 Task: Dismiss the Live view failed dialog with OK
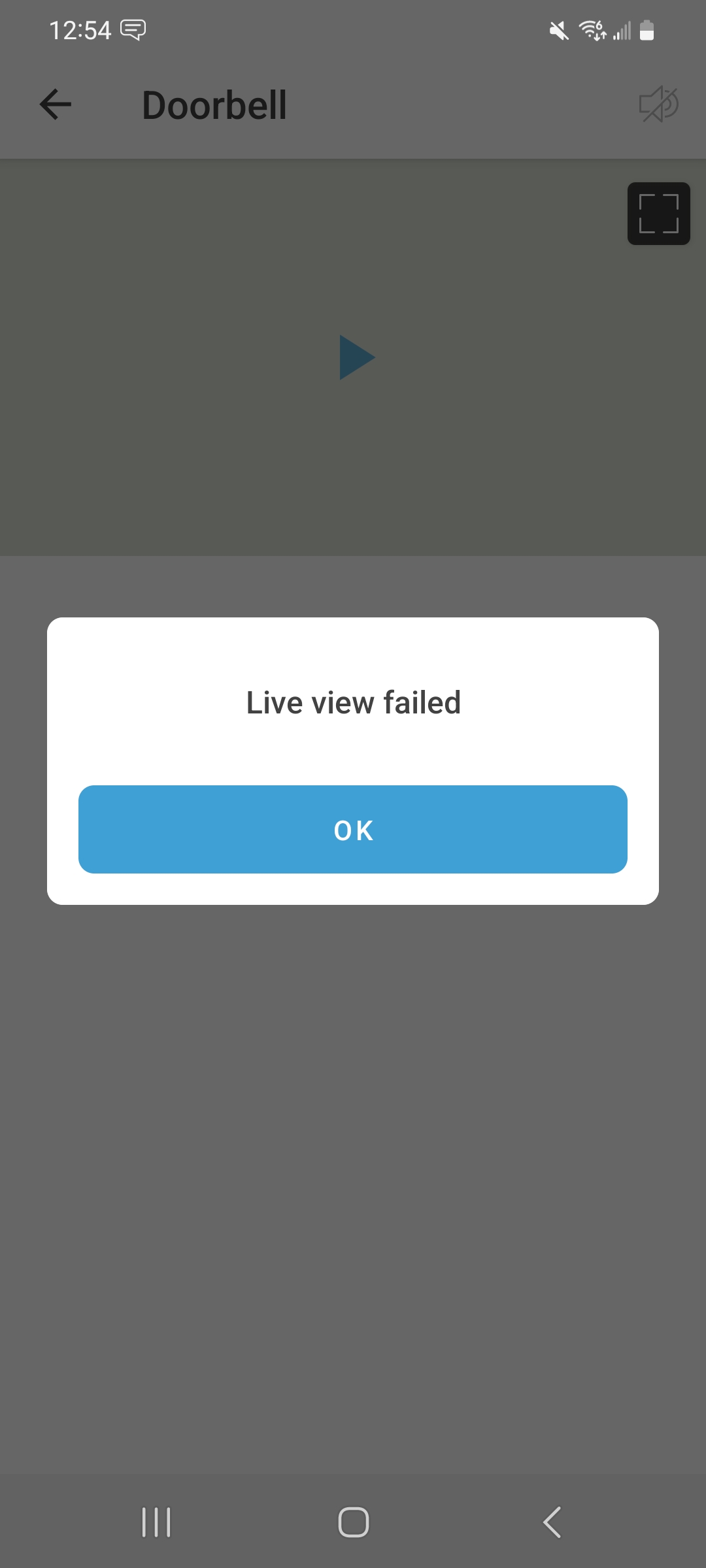(353, 829)
